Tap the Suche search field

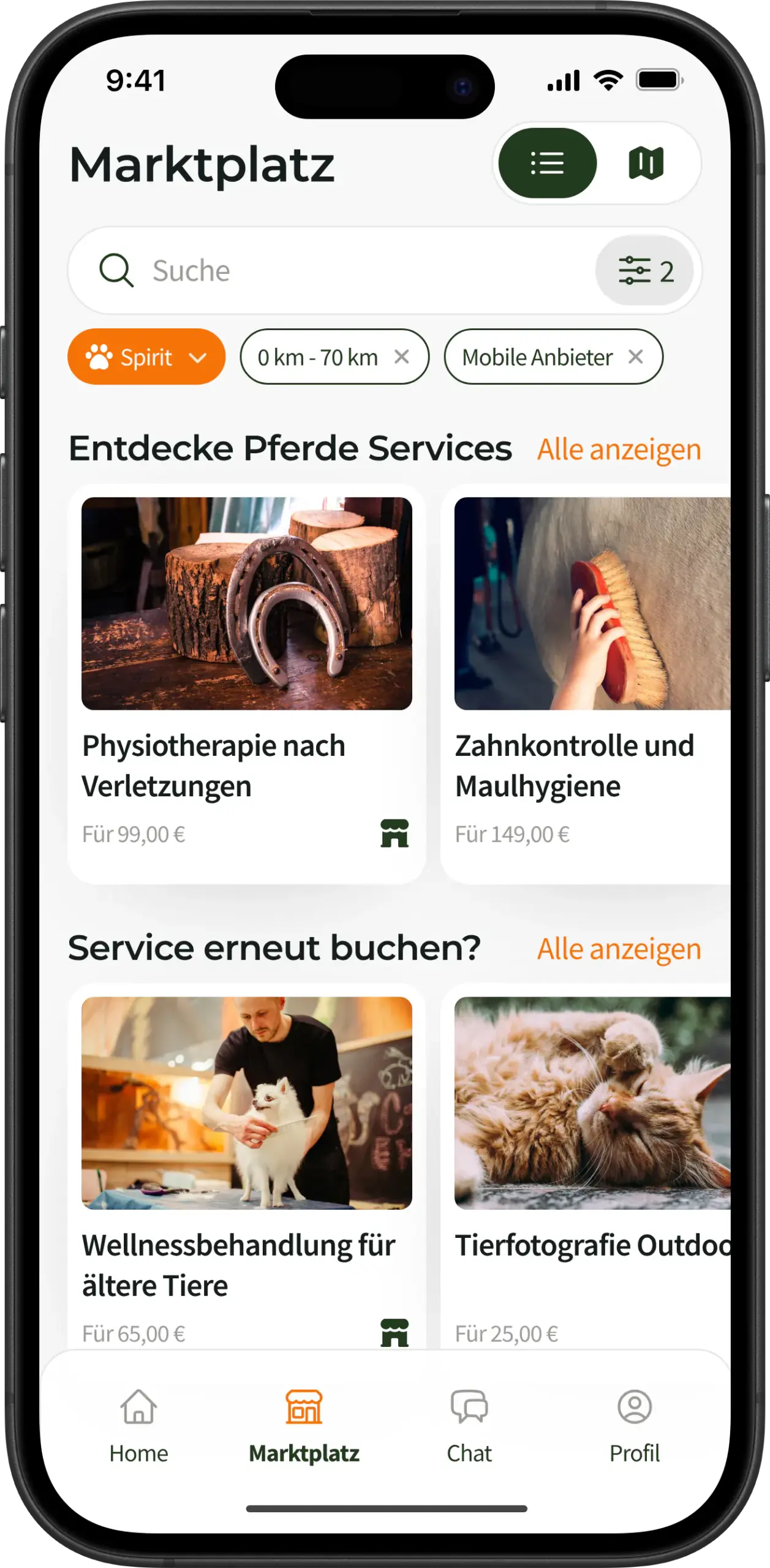tap(343, 271)
